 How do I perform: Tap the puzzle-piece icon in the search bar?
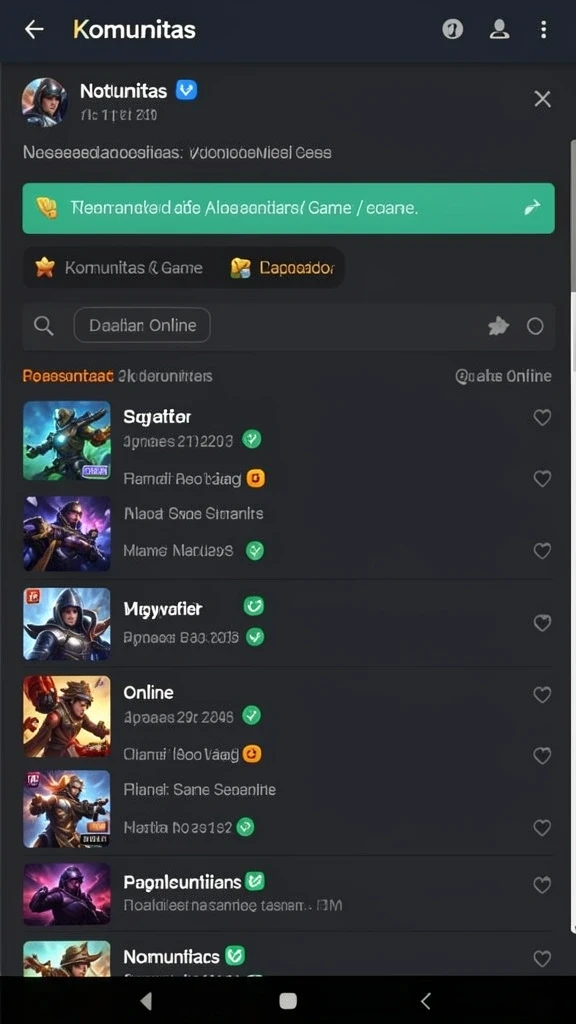point(499,326)
